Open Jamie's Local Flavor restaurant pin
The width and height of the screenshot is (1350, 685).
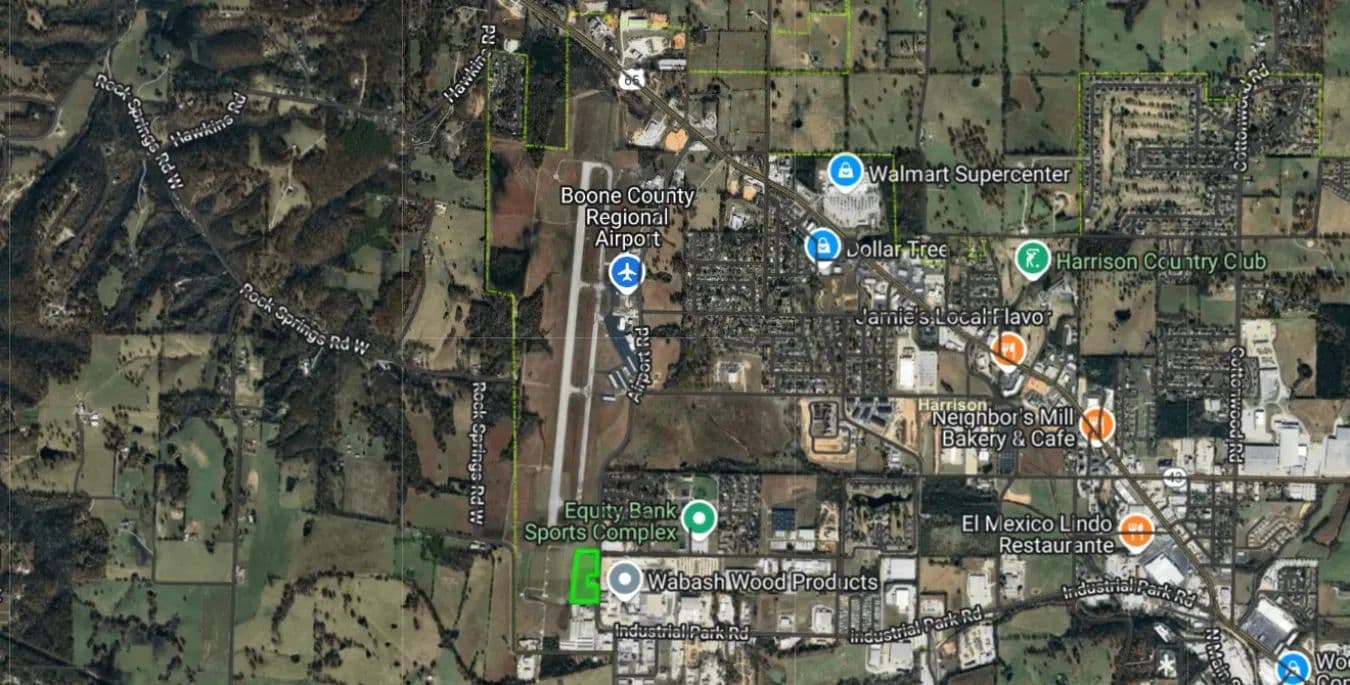1009,350
